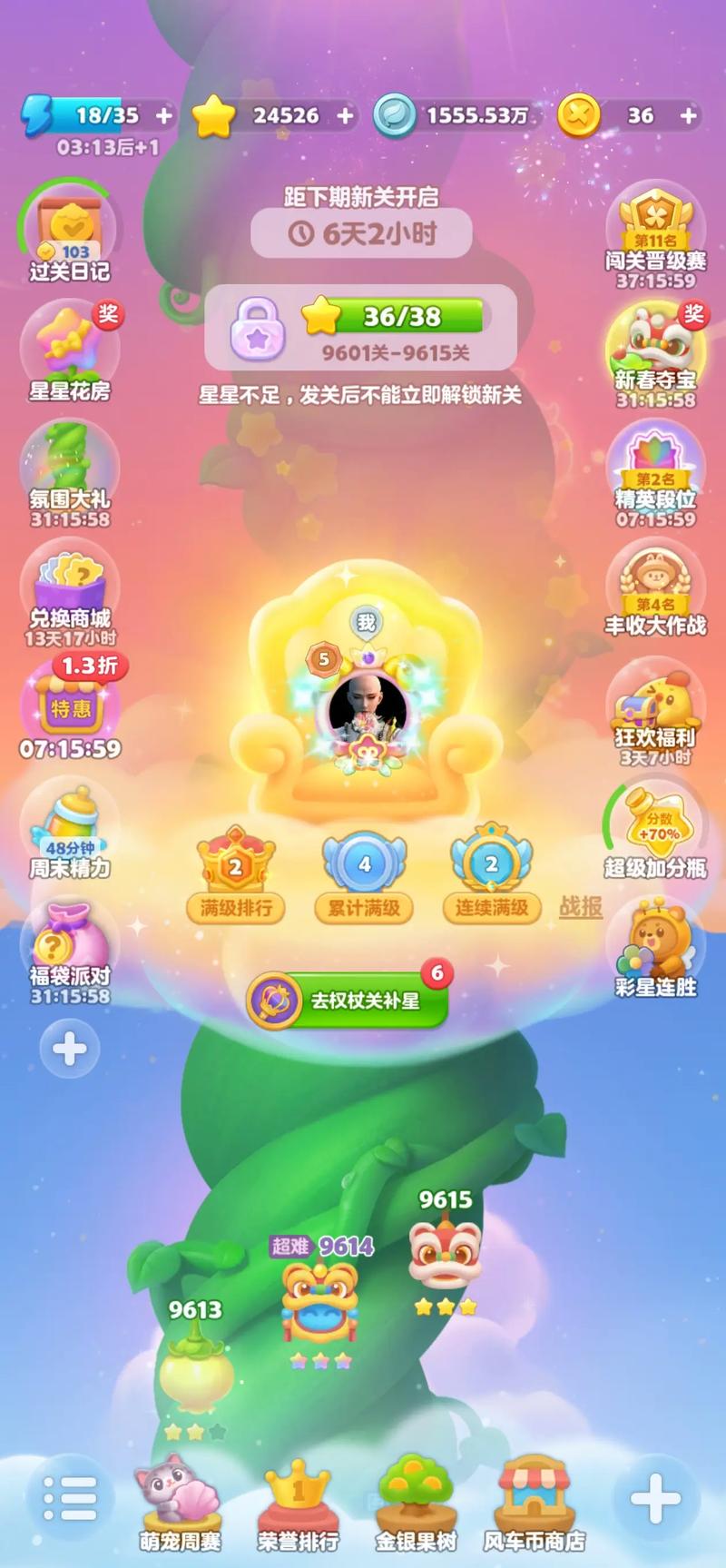Open the 新春夺宝 event
The image size is (726, 1568).
pos(655,354)
